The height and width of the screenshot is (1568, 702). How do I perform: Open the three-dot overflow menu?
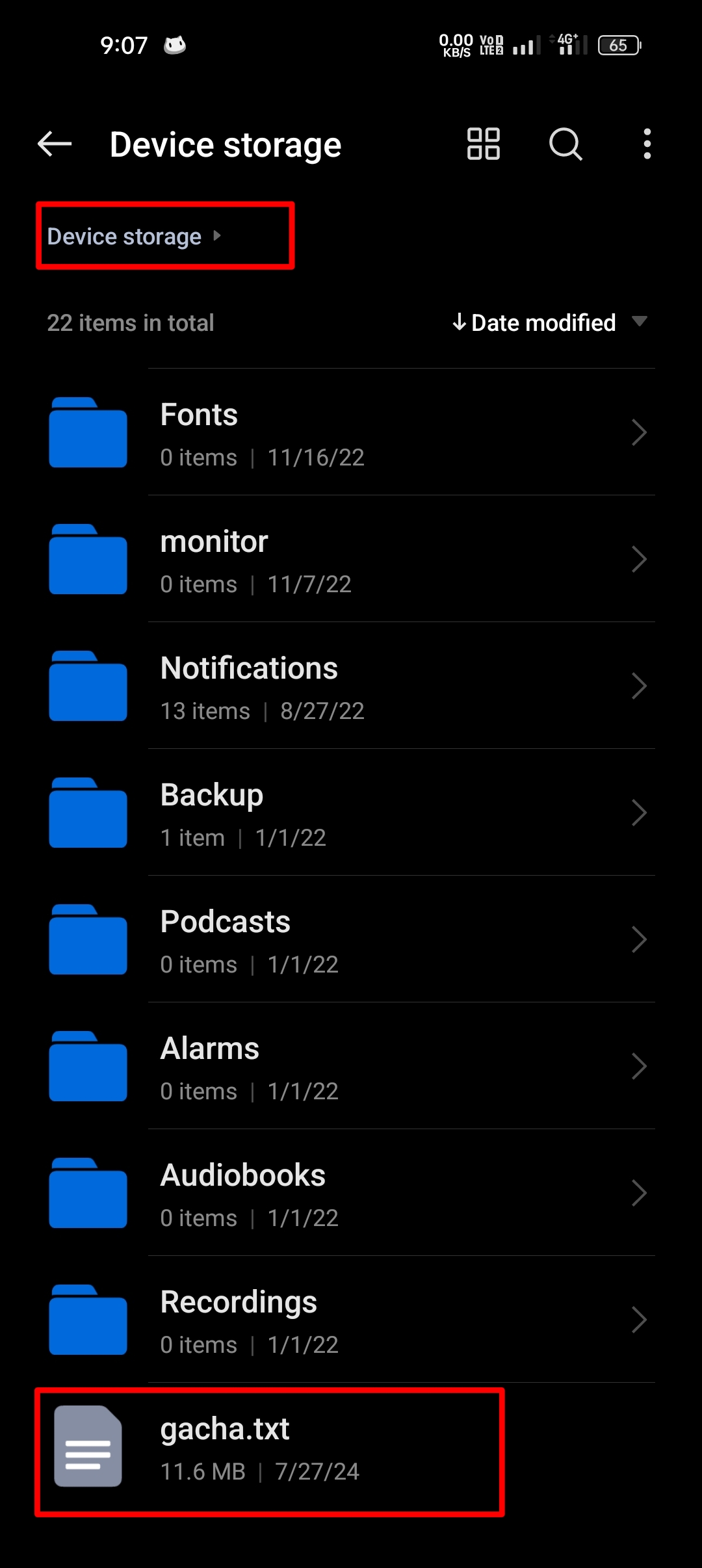tap(647, 144)
